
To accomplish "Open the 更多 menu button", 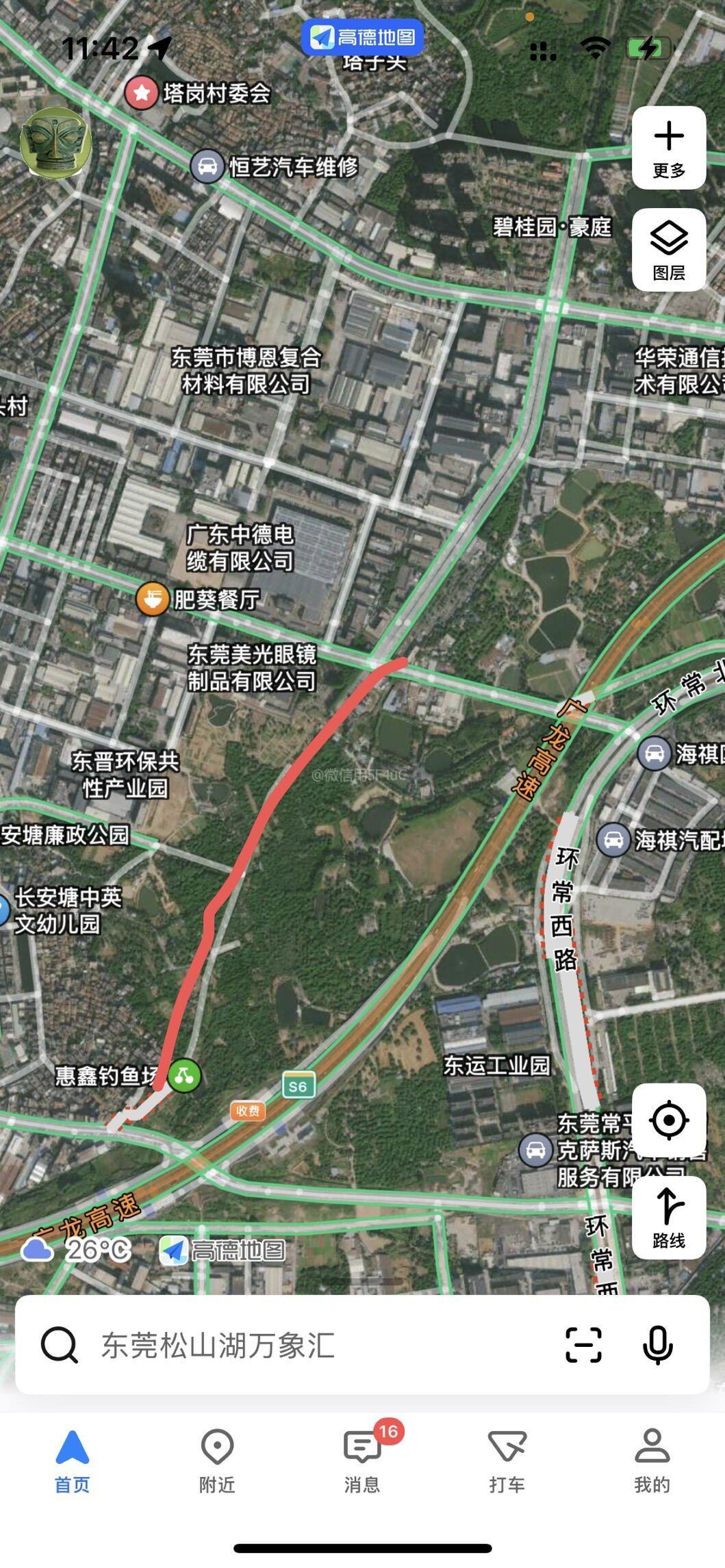I will tap(669, 148).
